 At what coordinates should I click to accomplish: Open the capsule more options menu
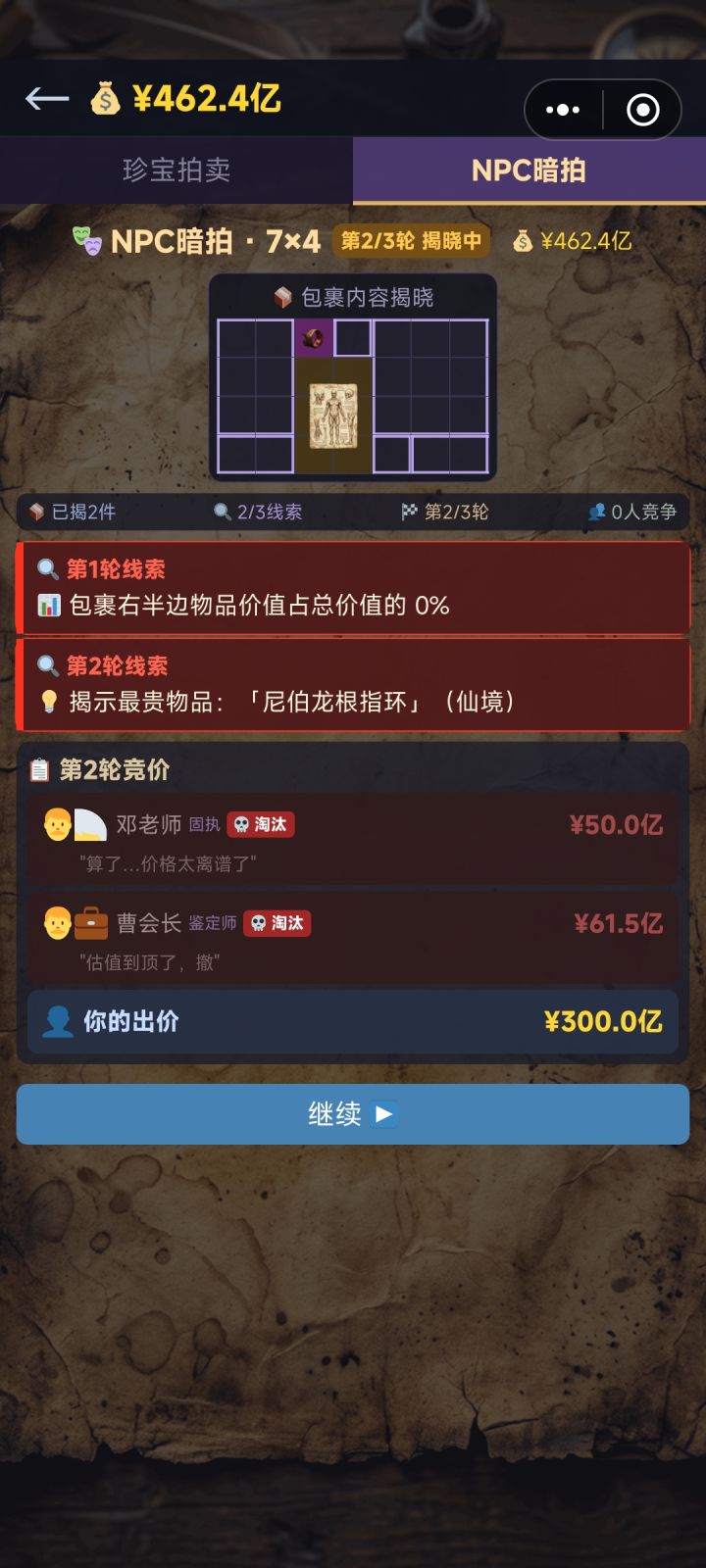pyautogui.click(x=562, y=109)
